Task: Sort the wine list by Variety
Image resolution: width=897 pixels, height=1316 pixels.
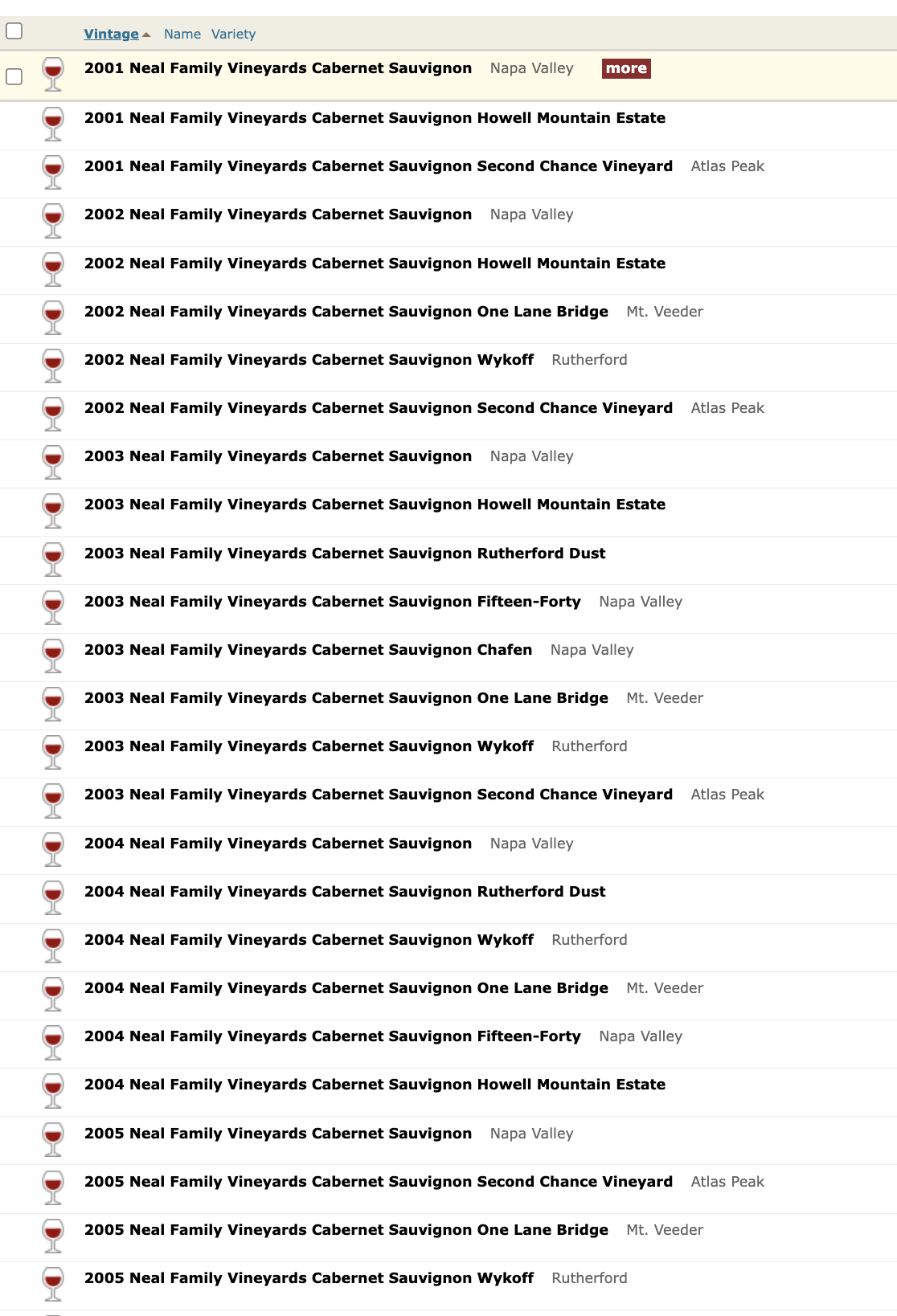Action: [233, 34]
